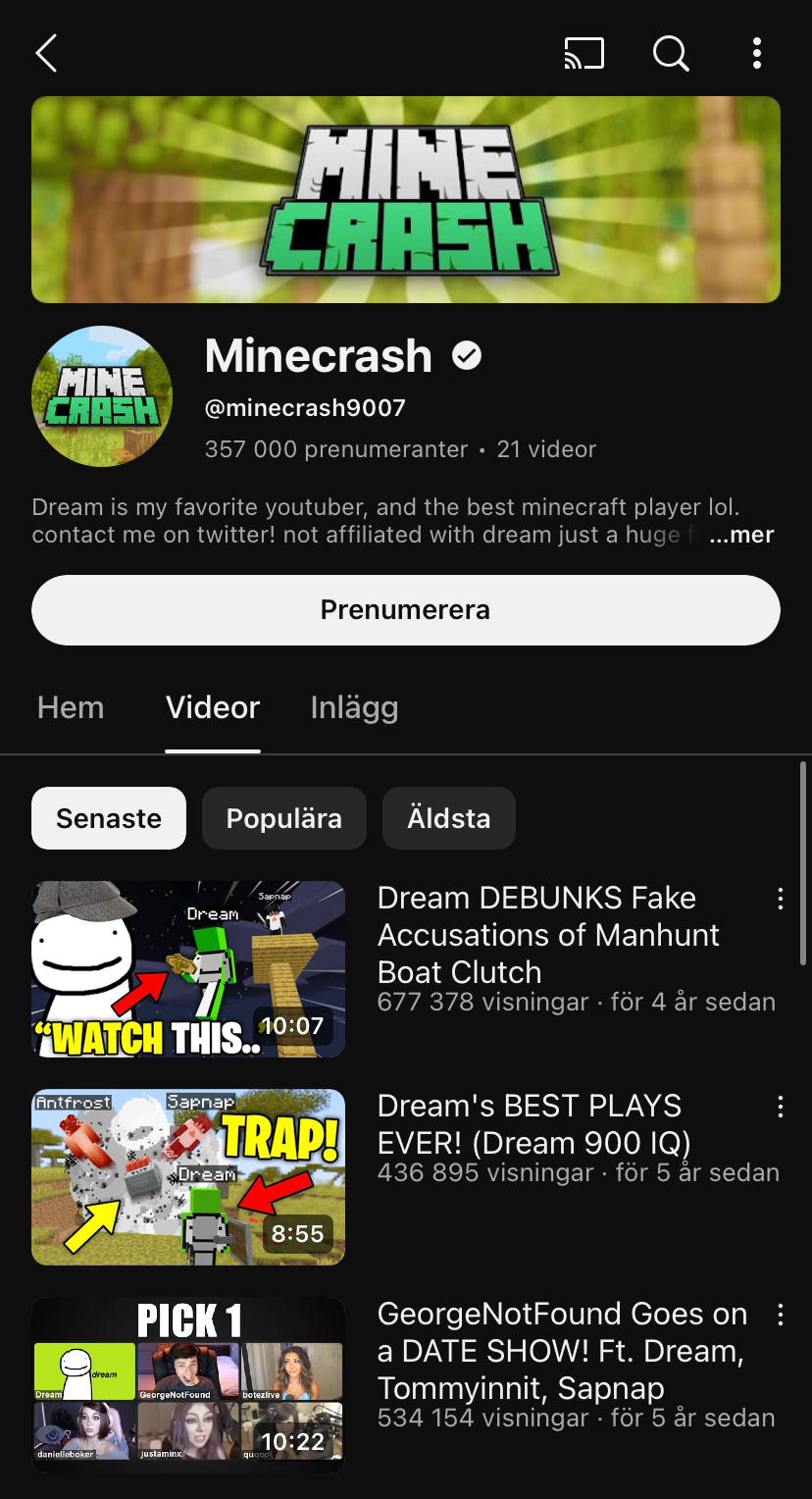Select the Senaste filter chip
Screen dimensions: 812x1499
coord(109,818)
